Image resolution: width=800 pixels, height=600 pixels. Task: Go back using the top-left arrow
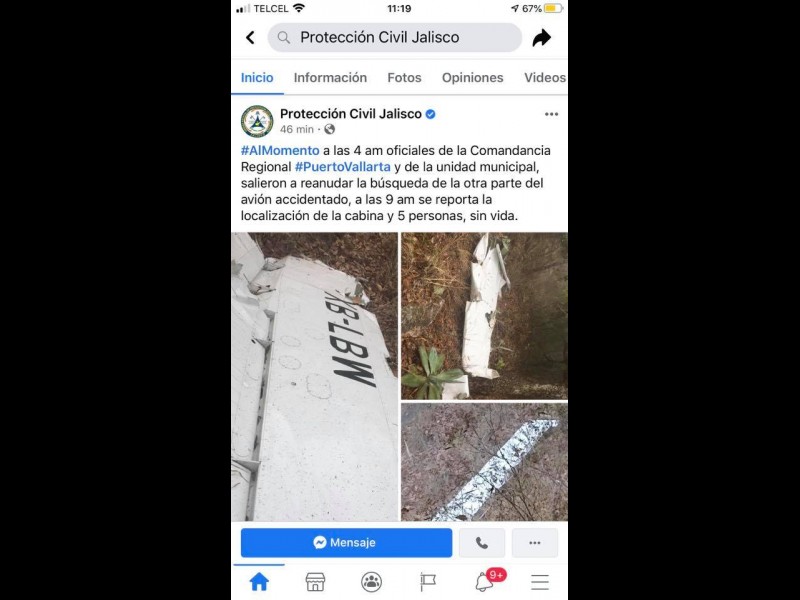[x=250, y=38]
